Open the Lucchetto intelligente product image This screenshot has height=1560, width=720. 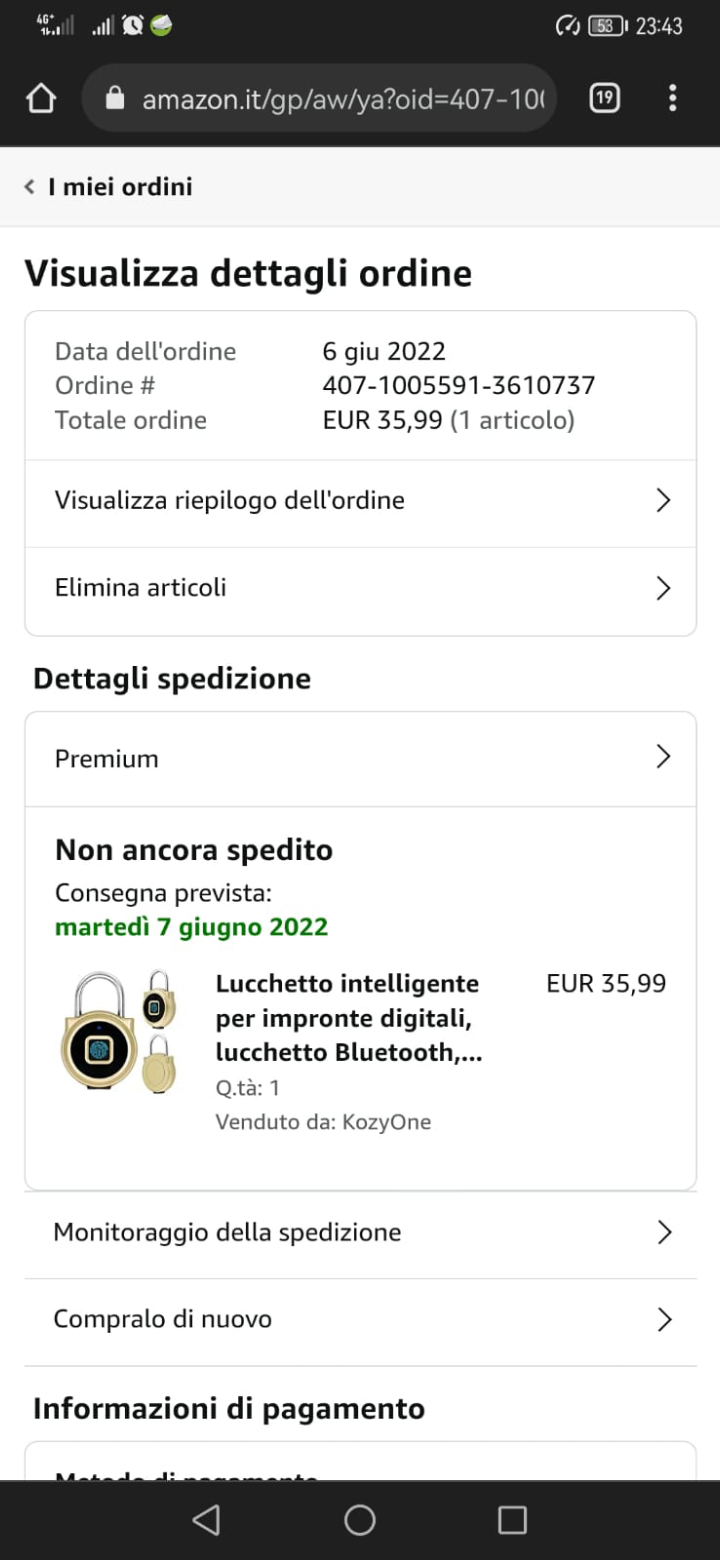point(119,1031)
